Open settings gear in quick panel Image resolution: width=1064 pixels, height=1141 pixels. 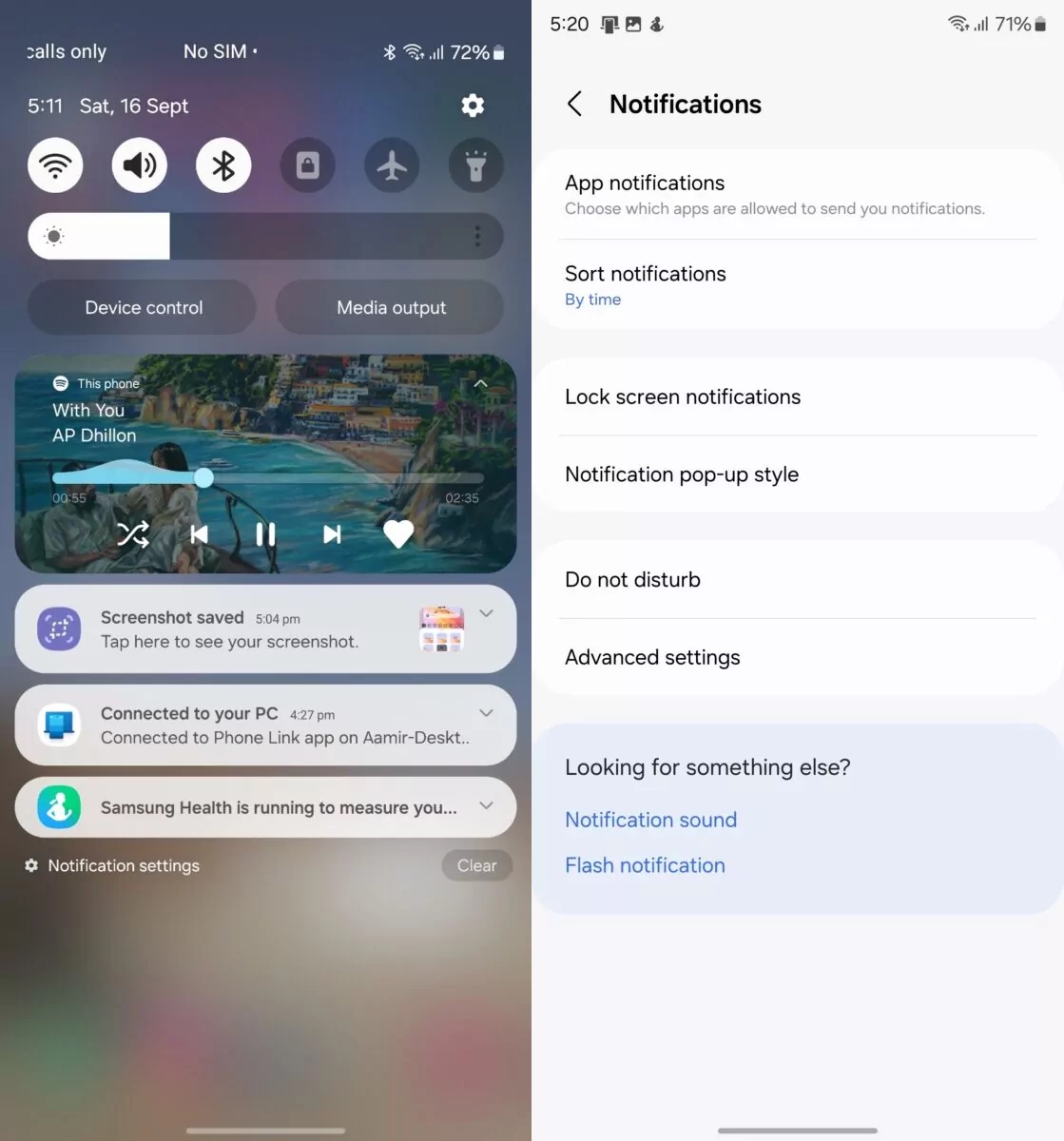pyautogui.click(x=473, y=106)
